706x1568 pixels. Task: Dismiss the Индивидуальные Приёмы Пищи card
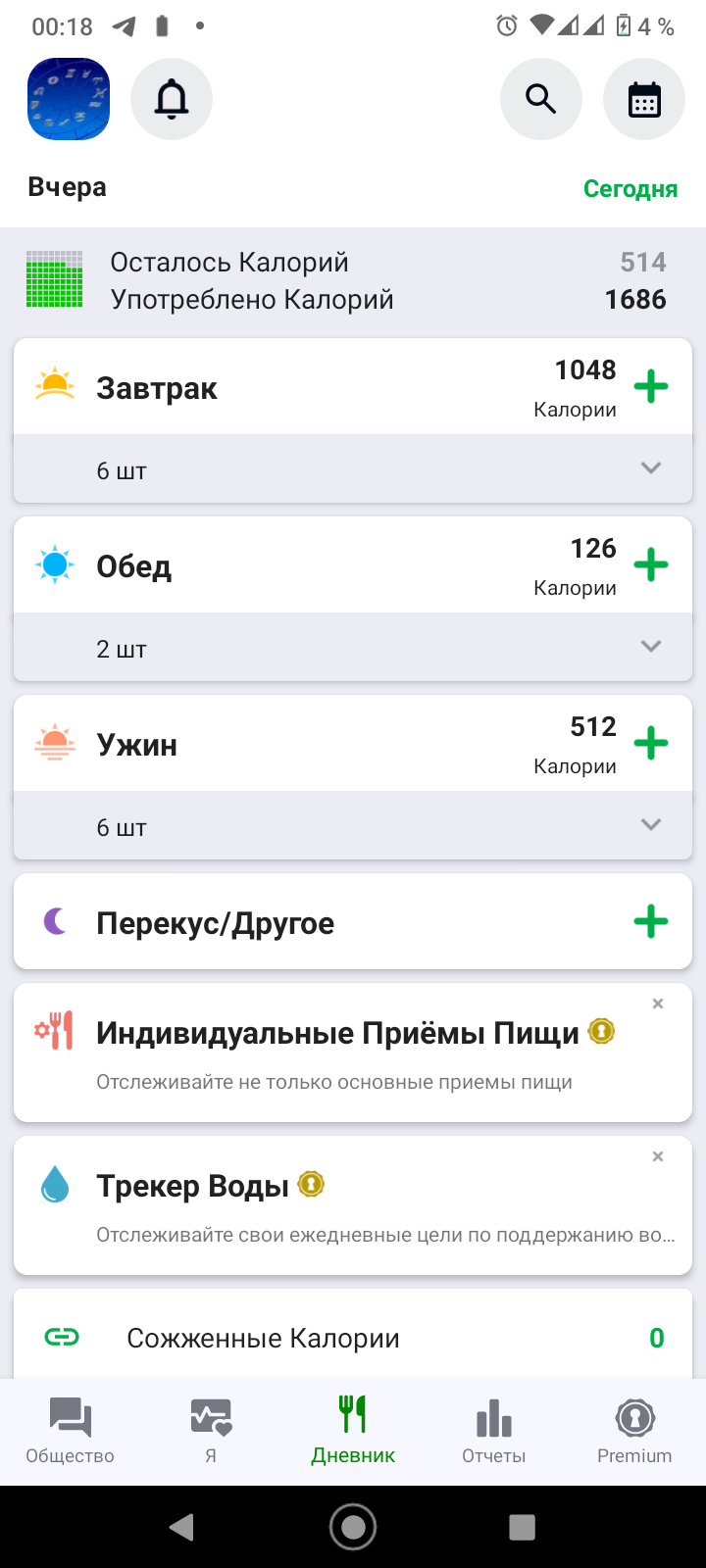[x=658, y=1004]
